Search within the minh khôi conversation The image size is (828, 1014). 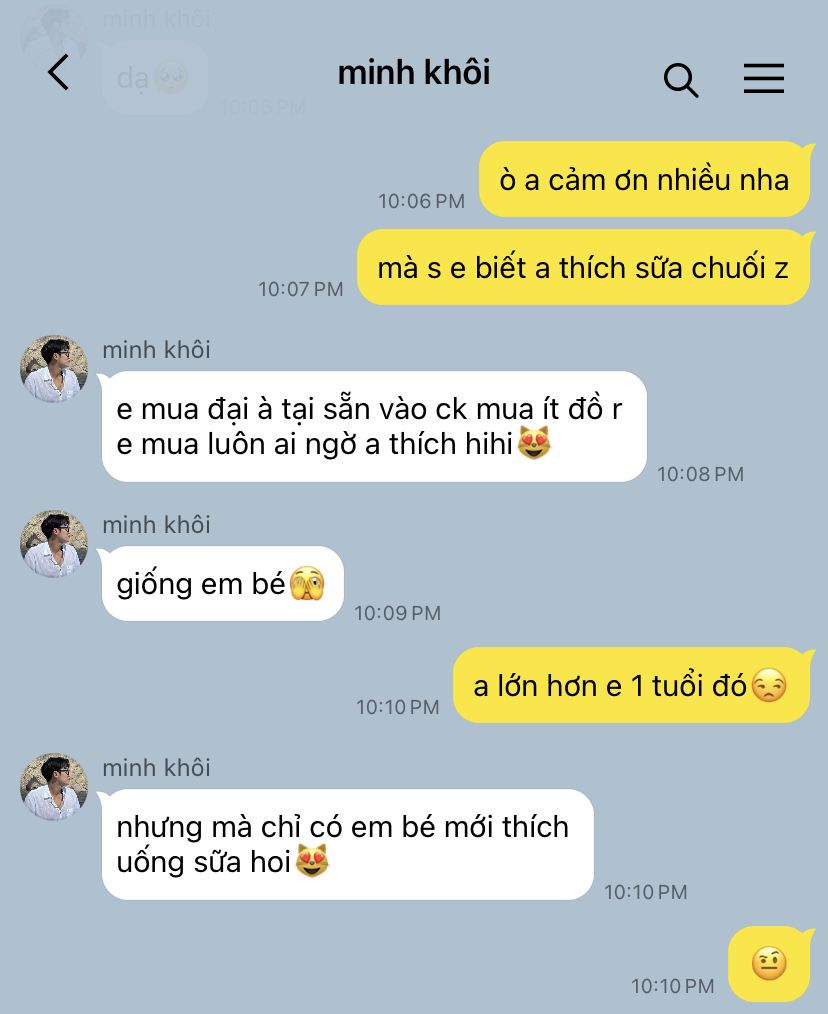(x=680, y=79)
